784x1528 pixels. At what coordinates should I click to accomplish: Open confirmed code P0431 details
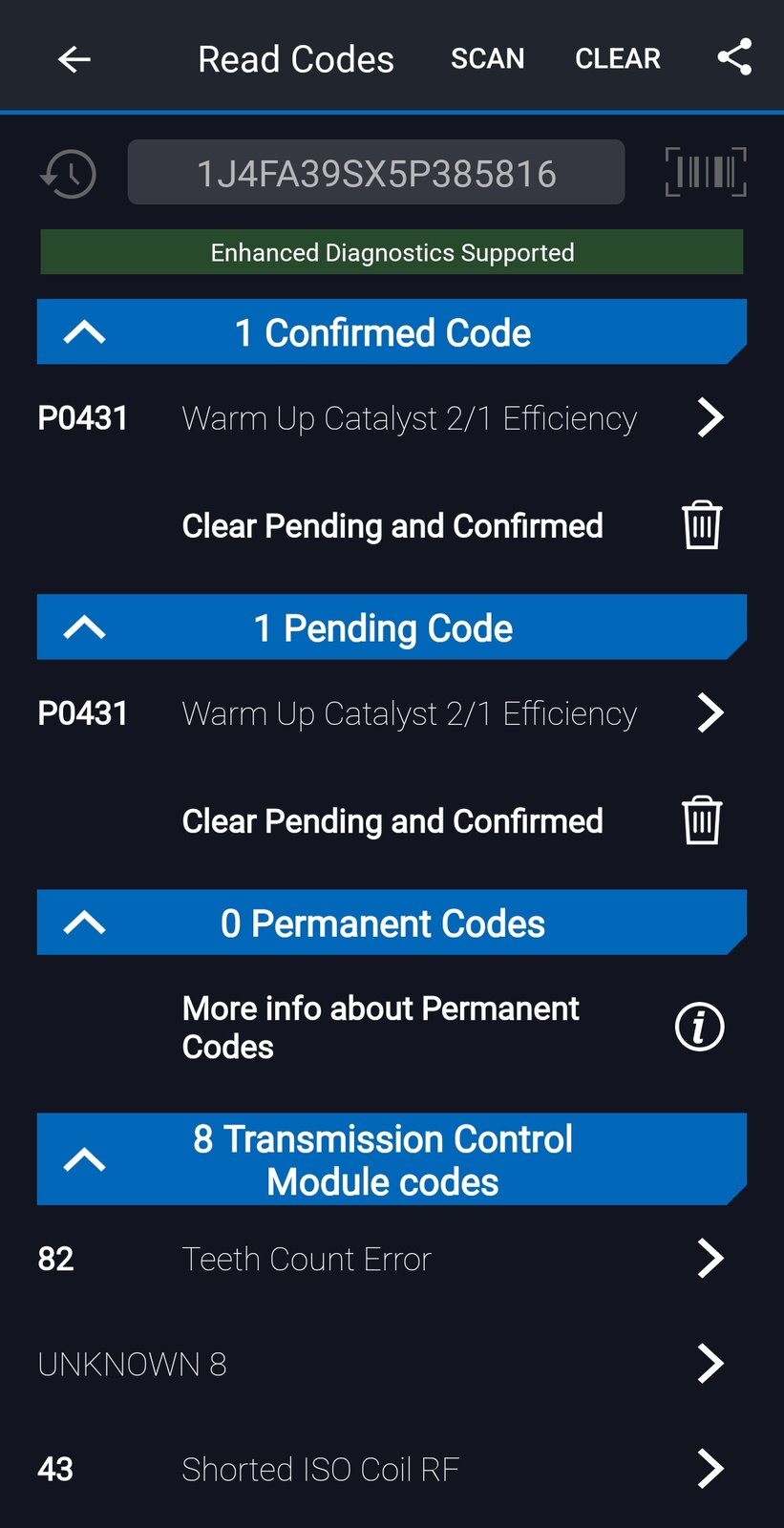710,417
